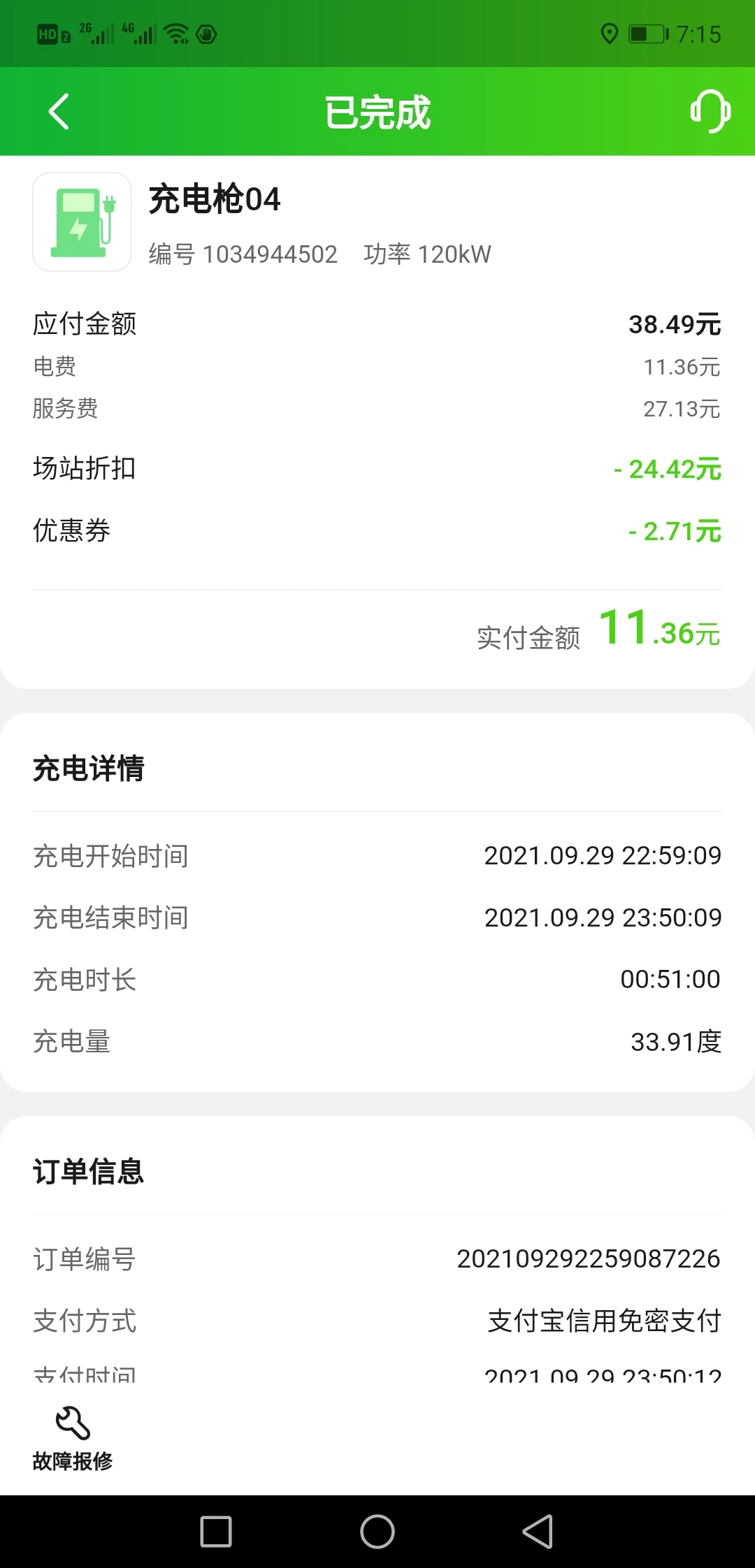This screenshot has height=1568, width=755.
Task: Open recent apps from the navigation bar
Action: pos(216,1532)
